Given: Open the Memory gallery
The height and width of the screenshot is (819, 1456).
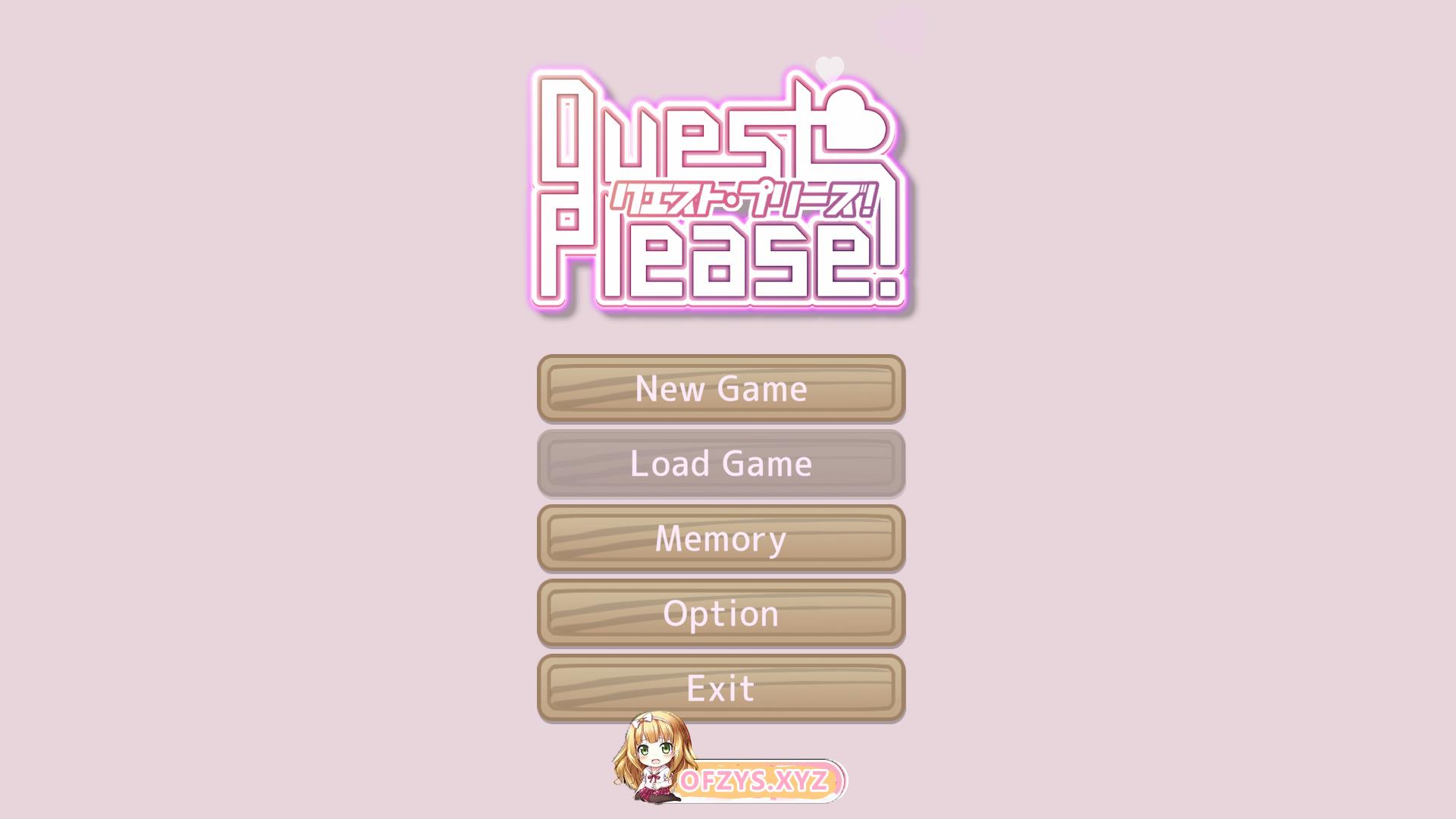Looking at the screenshot, I should (720, 538).
